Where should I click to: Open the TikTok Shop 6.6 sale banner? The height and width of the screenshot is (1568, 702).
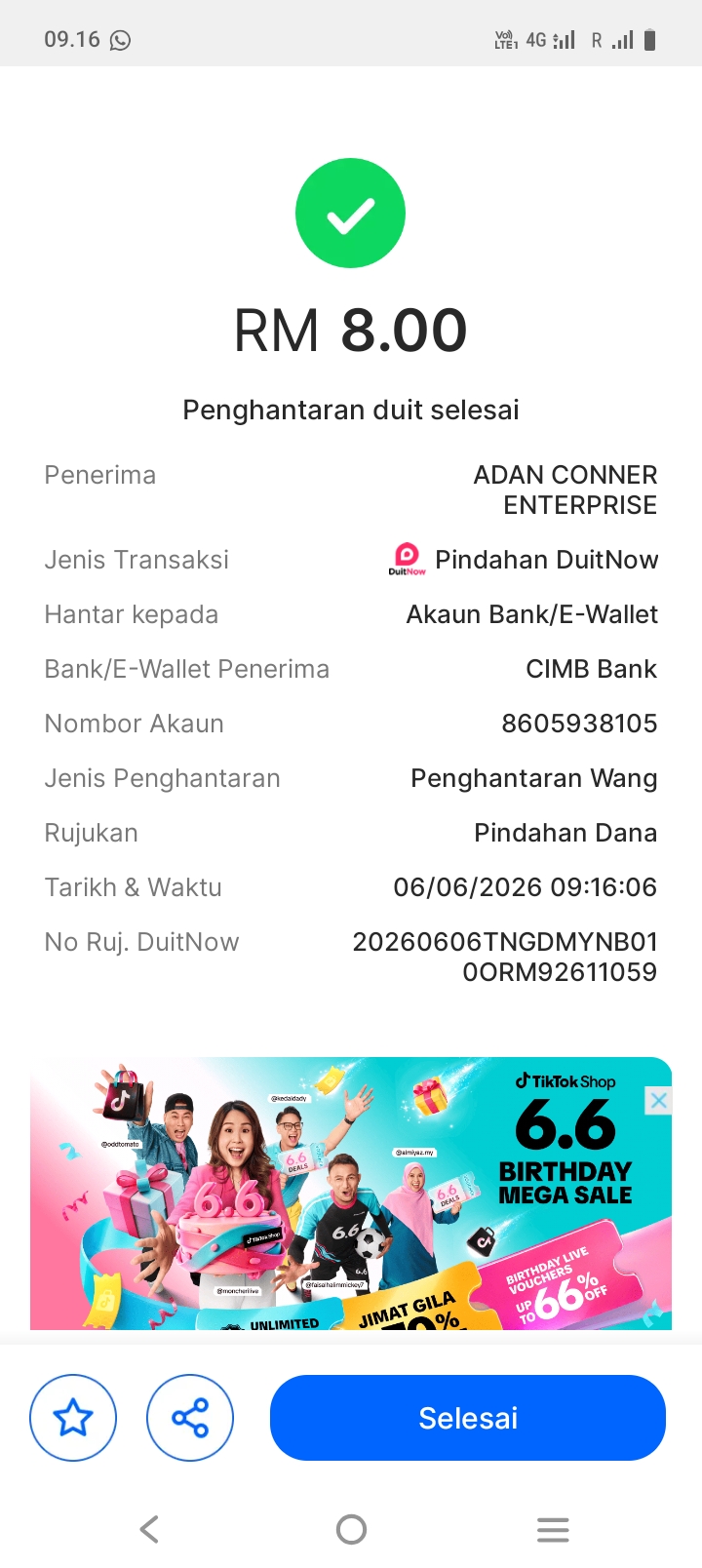[351, 1194]
